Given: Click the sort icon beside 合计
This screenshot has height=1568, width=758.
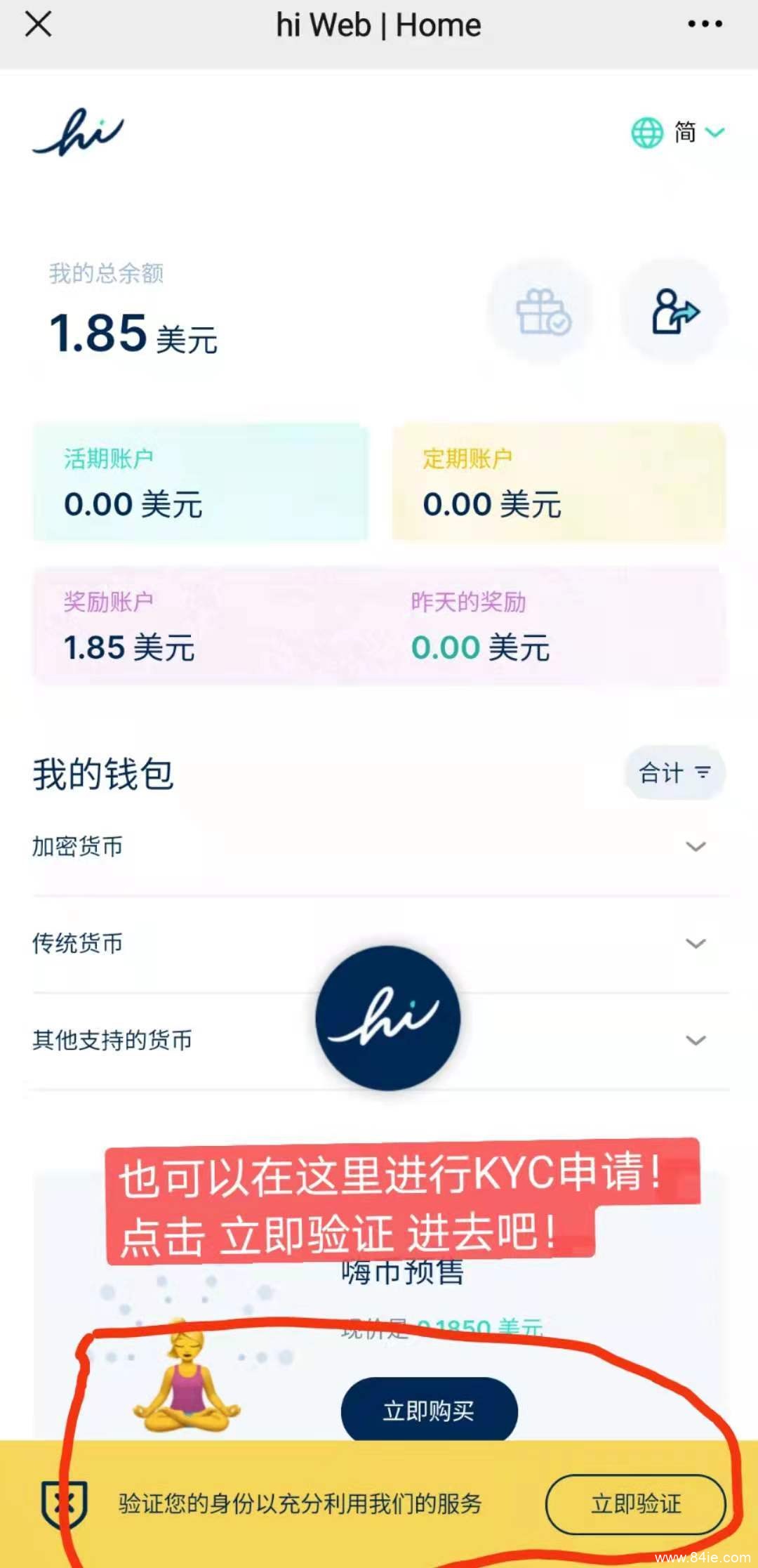Looking at the screenshot, I should coord(701,771).
